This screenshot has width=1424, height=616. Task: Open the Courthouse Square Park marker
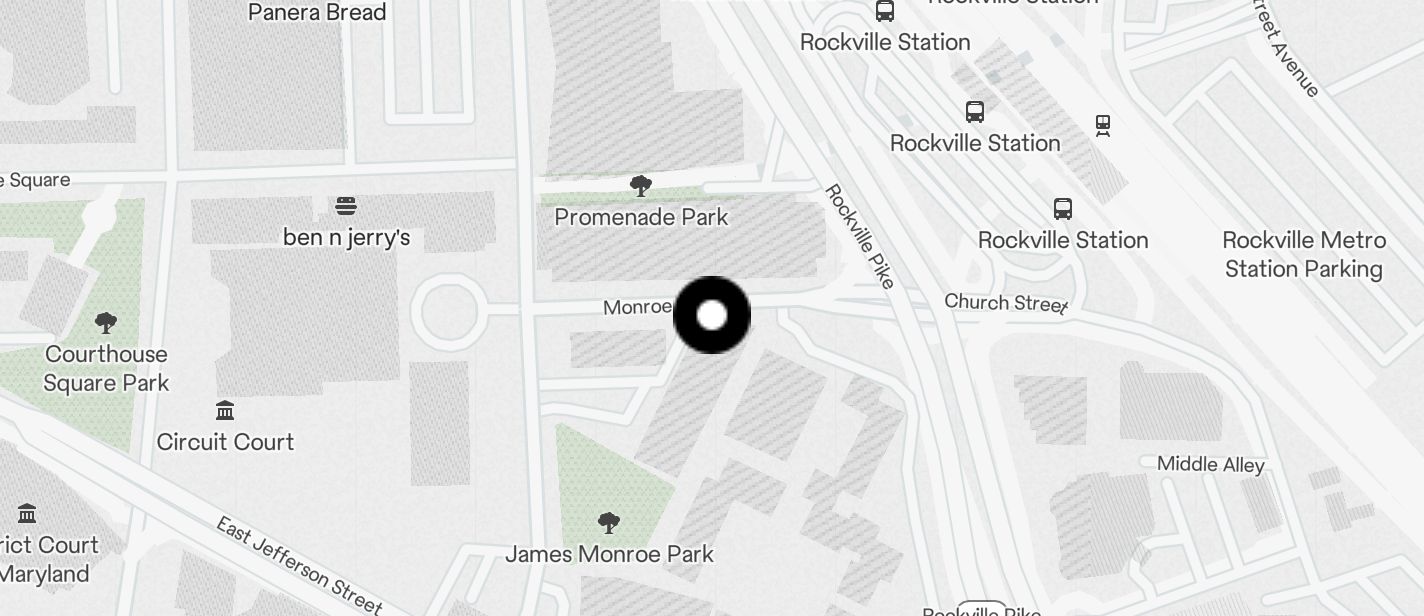click(x=106, y=323)
